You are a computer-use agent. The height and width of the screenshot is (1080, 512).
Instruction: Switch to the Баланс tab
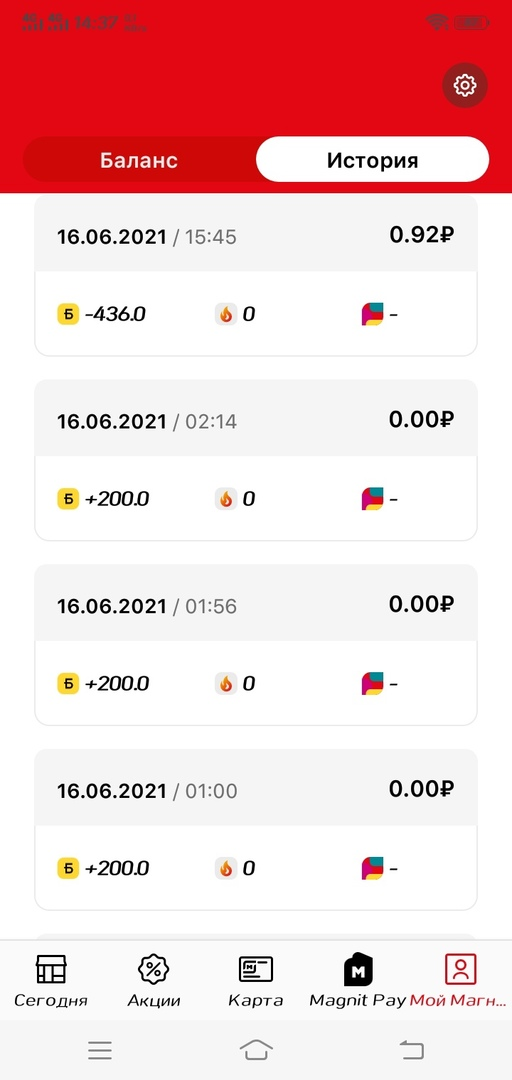139,160
